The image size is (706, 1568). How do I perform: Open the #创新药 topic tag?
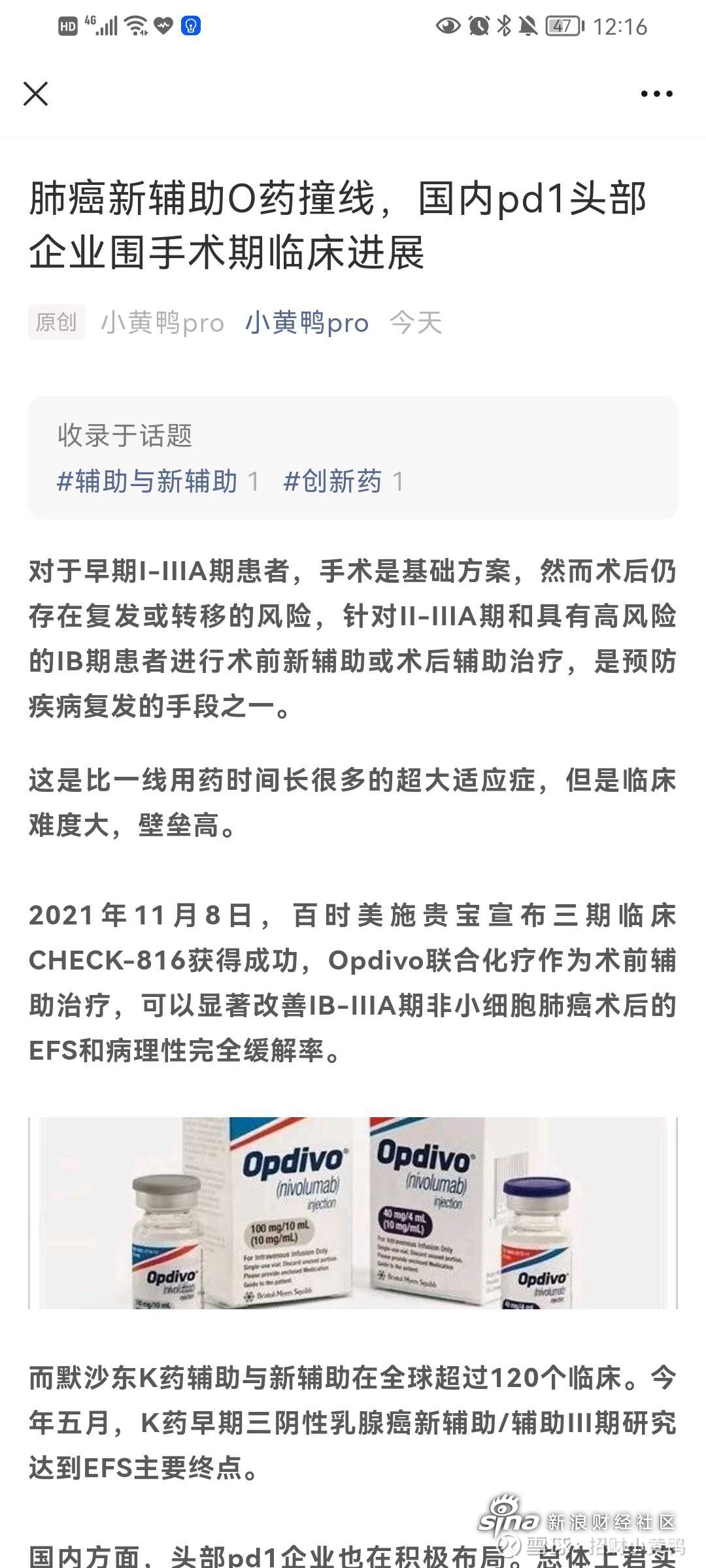[x=333, y=482]
